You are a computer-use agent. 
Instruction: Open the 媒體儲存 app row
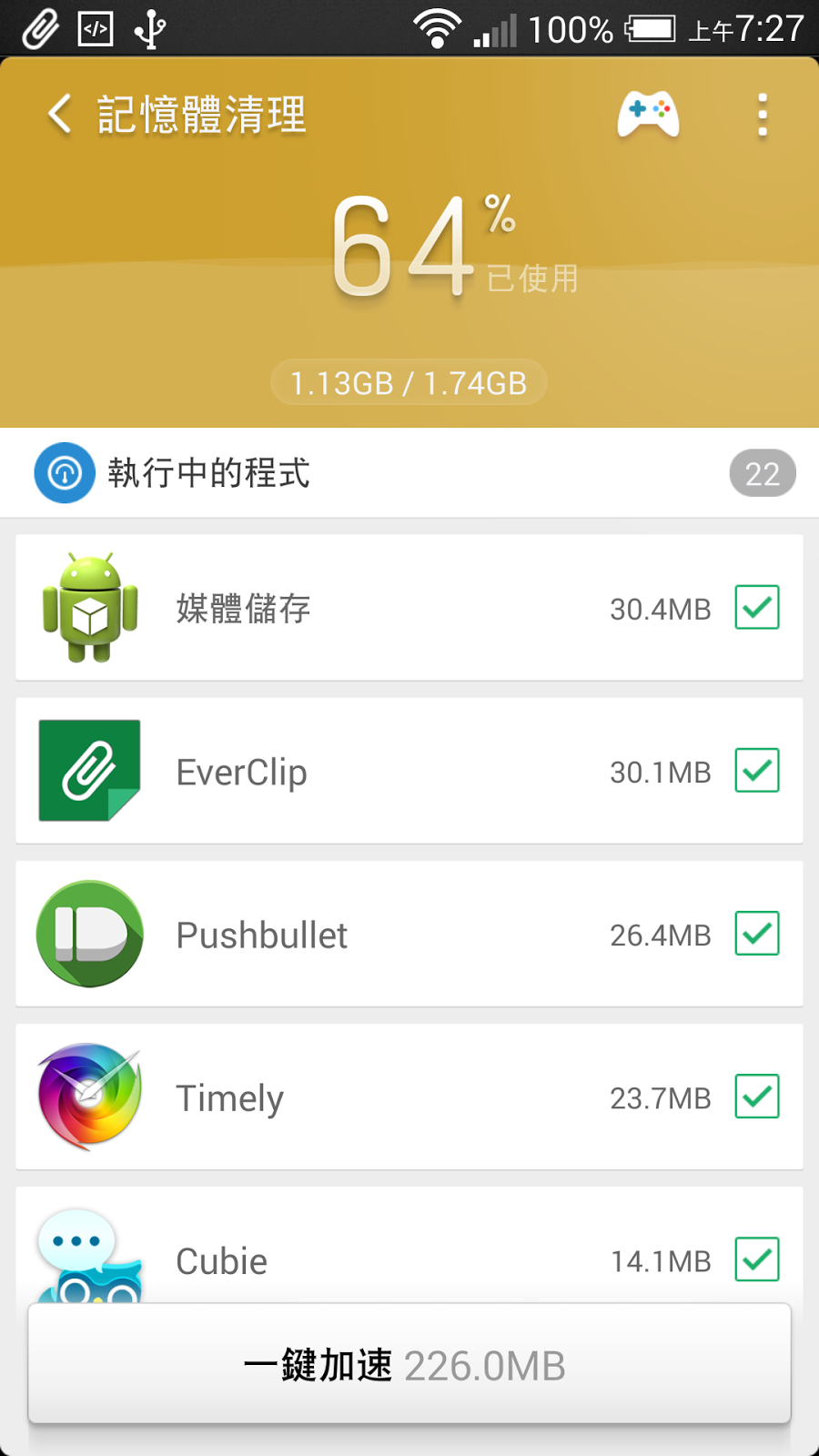[x=409, y=608]
